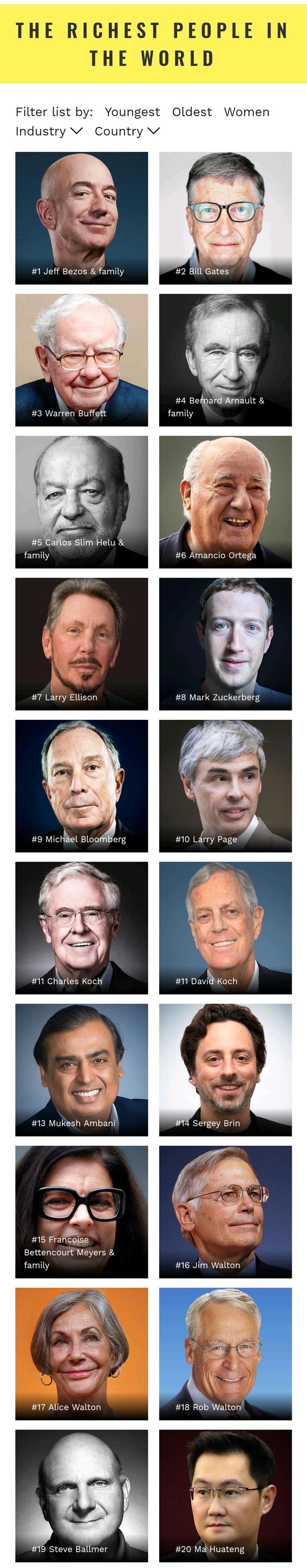Open Francoise Bettencourt Meyers & family card
The height and width of the screenshot is (1568, 307).
[82, 1211]
